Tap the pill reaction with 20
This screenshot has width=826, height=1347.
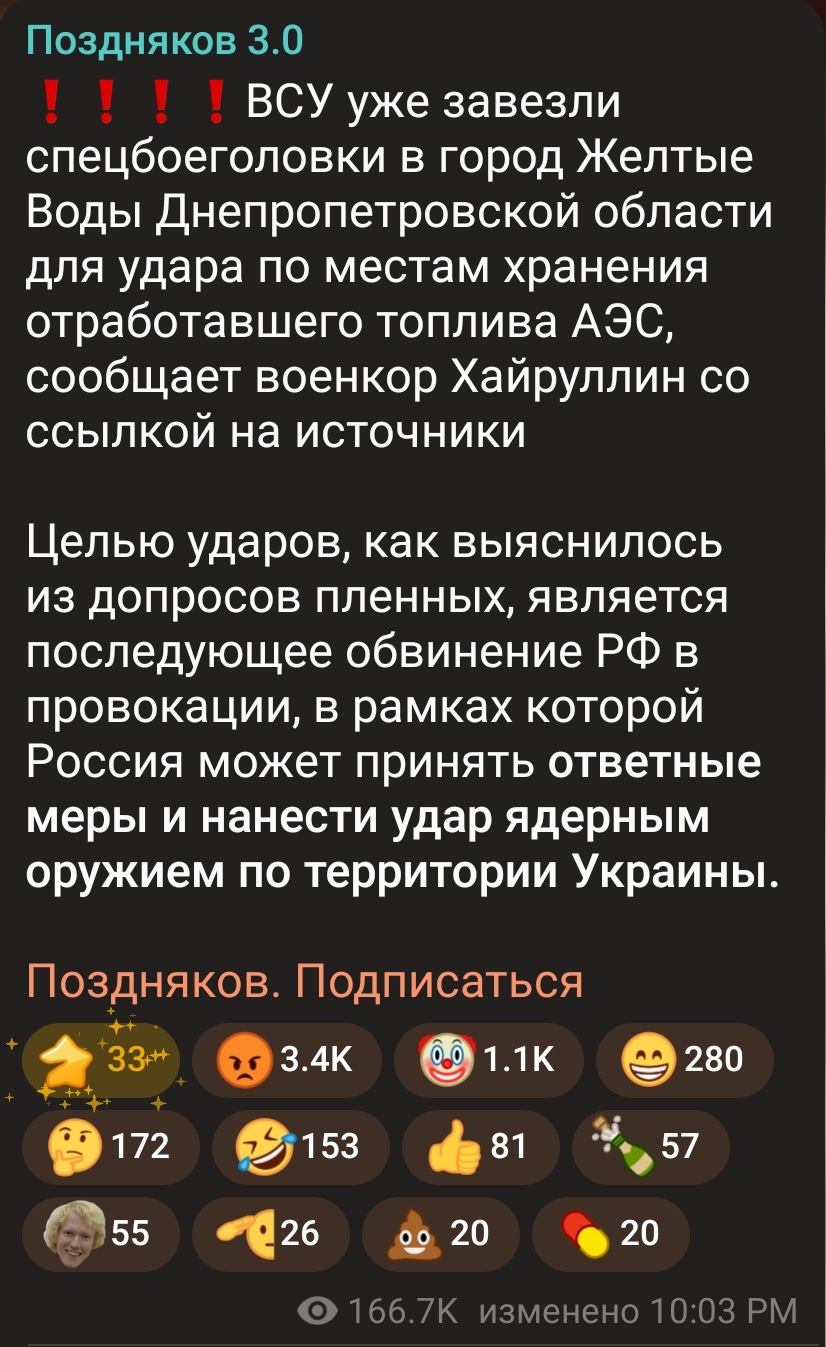[611, 1233]
